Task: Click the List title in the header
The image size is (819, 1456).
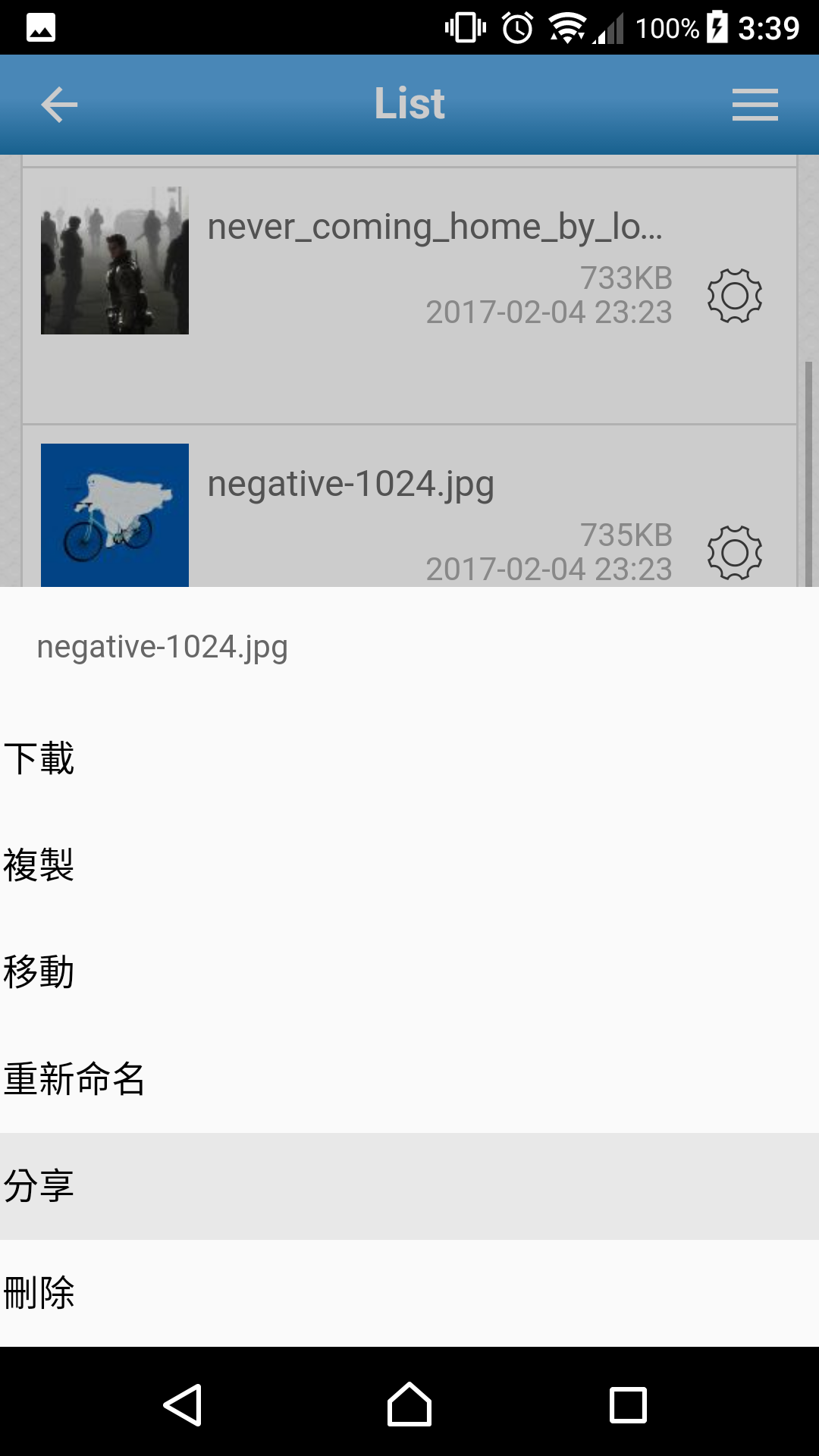Action: tap(409, 103)
